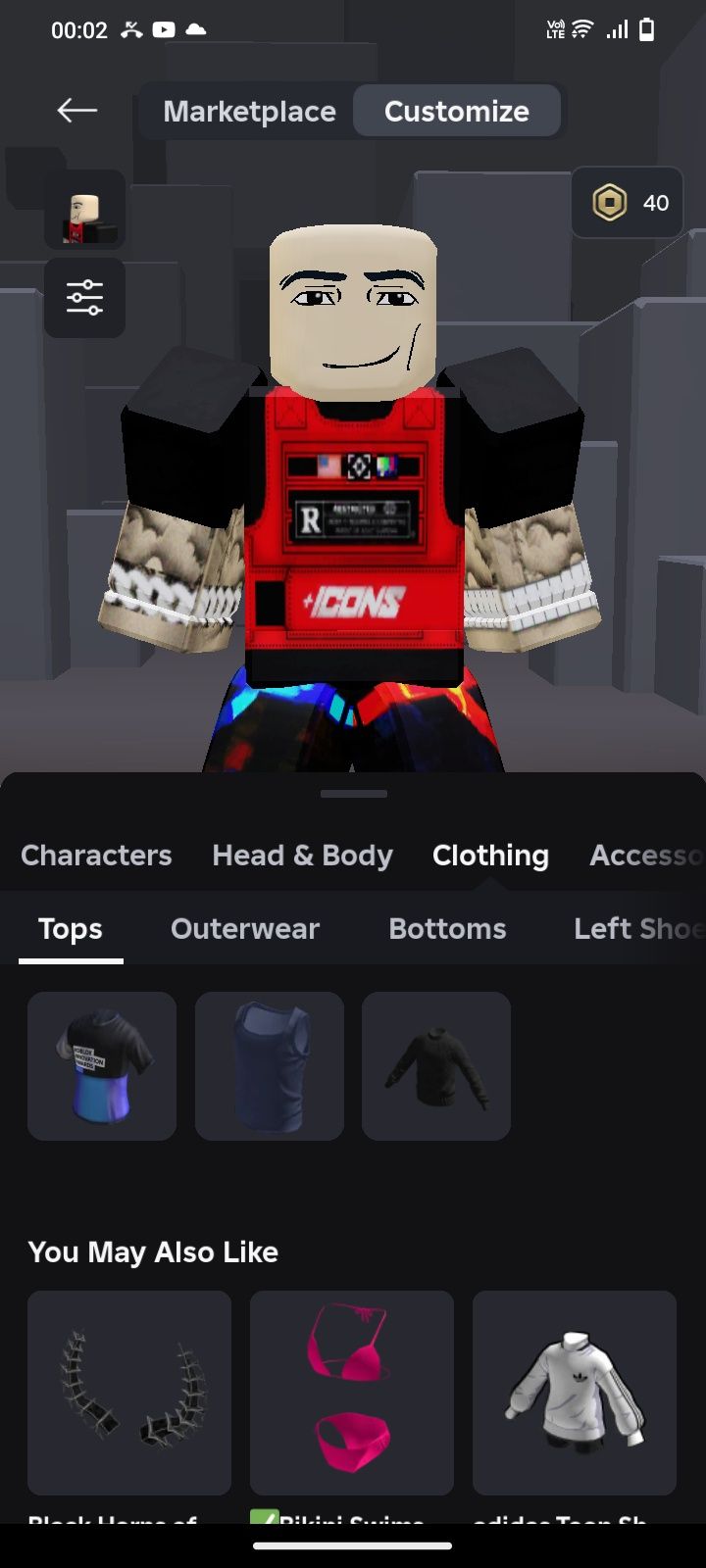The image size is (706, 1568).
Task: Open the avatar settings sliders icon
Action: [84, 297]
